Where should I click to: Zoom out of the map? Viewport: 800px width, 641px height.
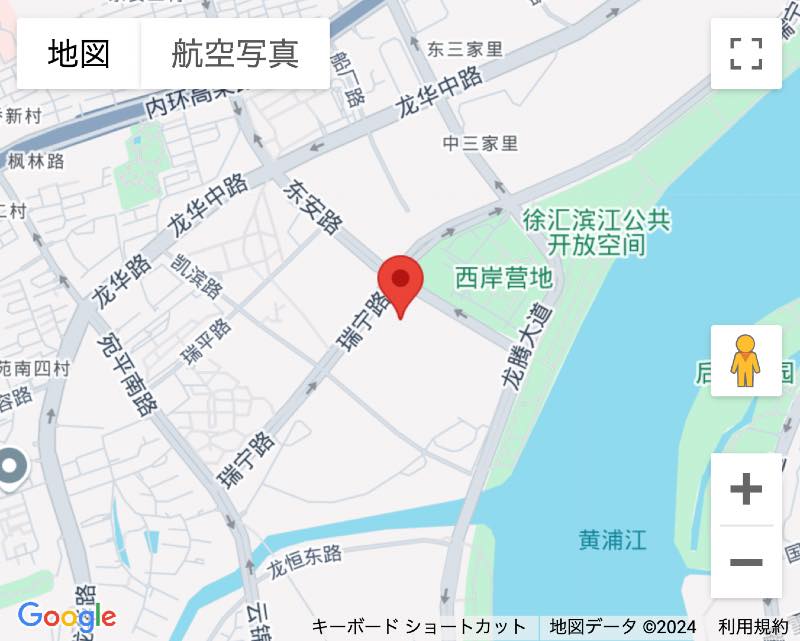coord(746,562)
